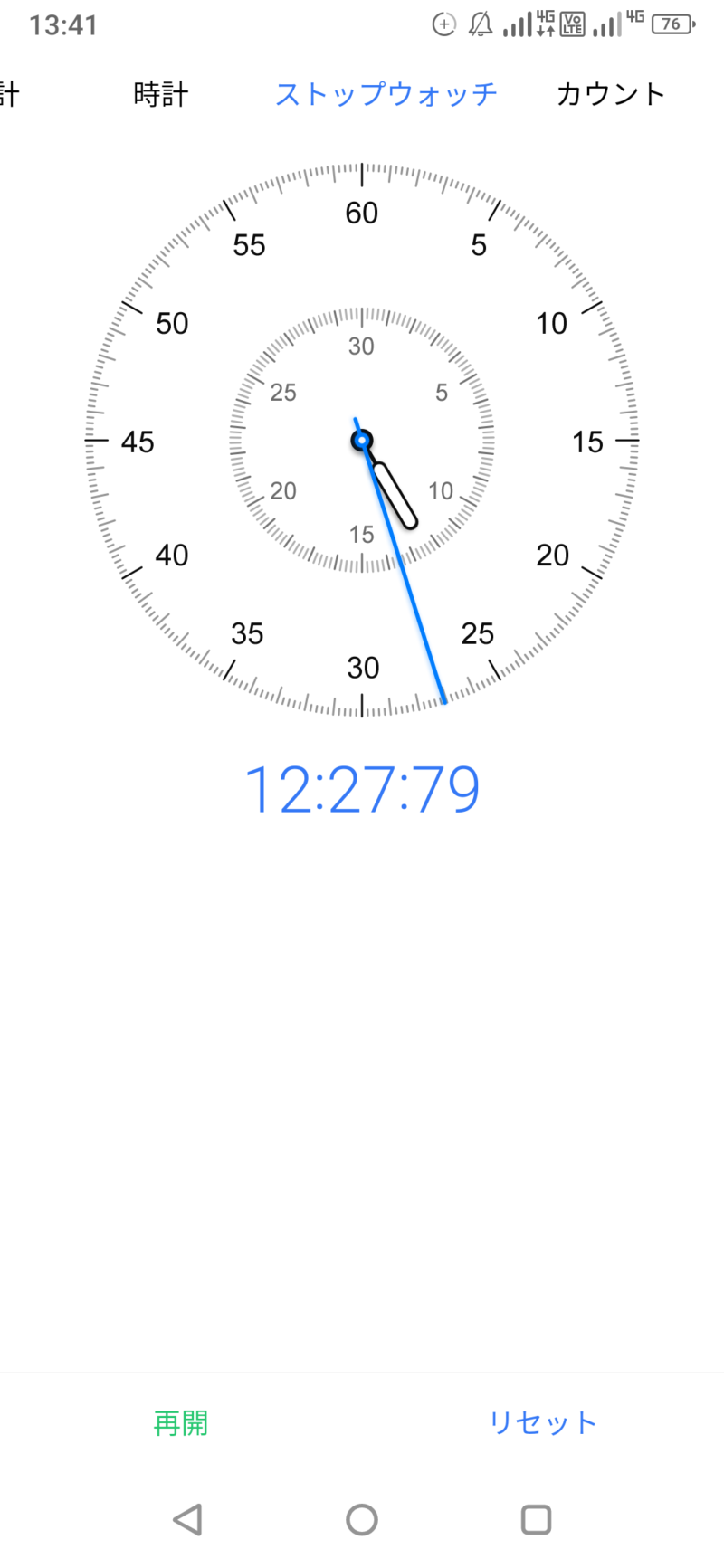This screenshot has width=724, height=1568.
Task: Select the ストップウォッチ tab
Action: tap(386, 94)
